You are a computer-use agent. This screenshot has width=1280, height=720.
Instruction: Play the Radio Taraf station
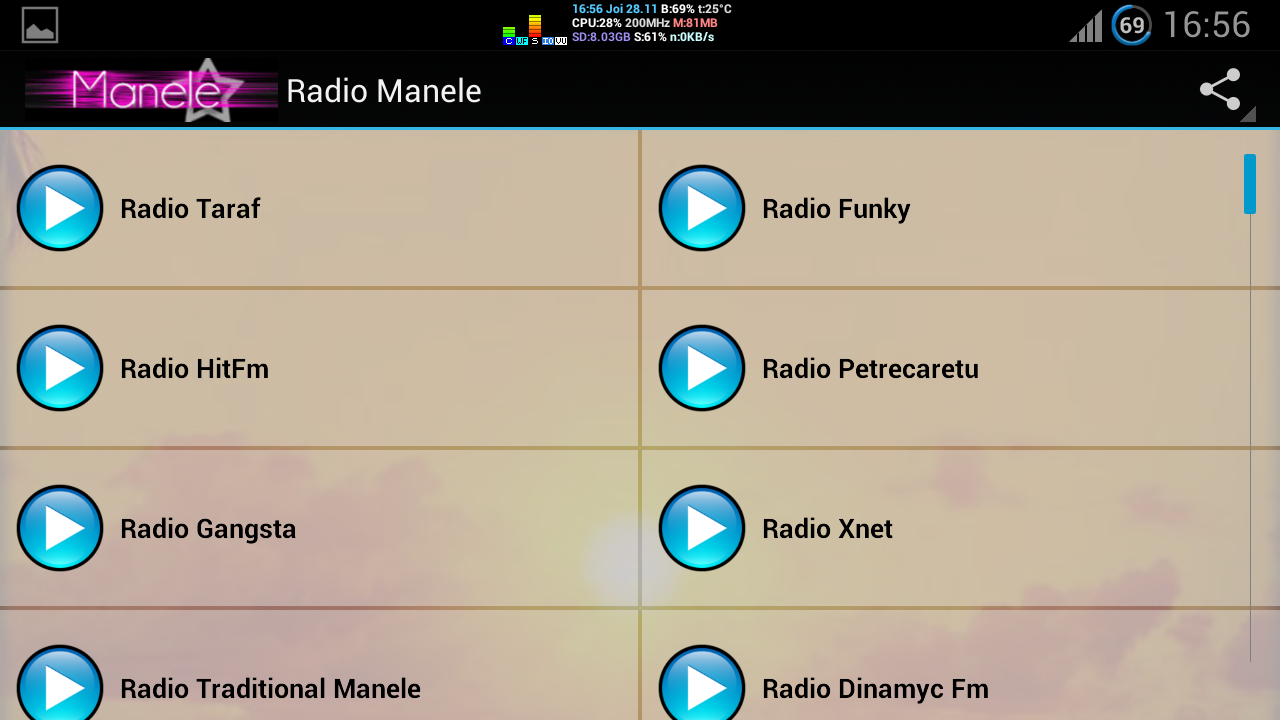tap(61, 208)
